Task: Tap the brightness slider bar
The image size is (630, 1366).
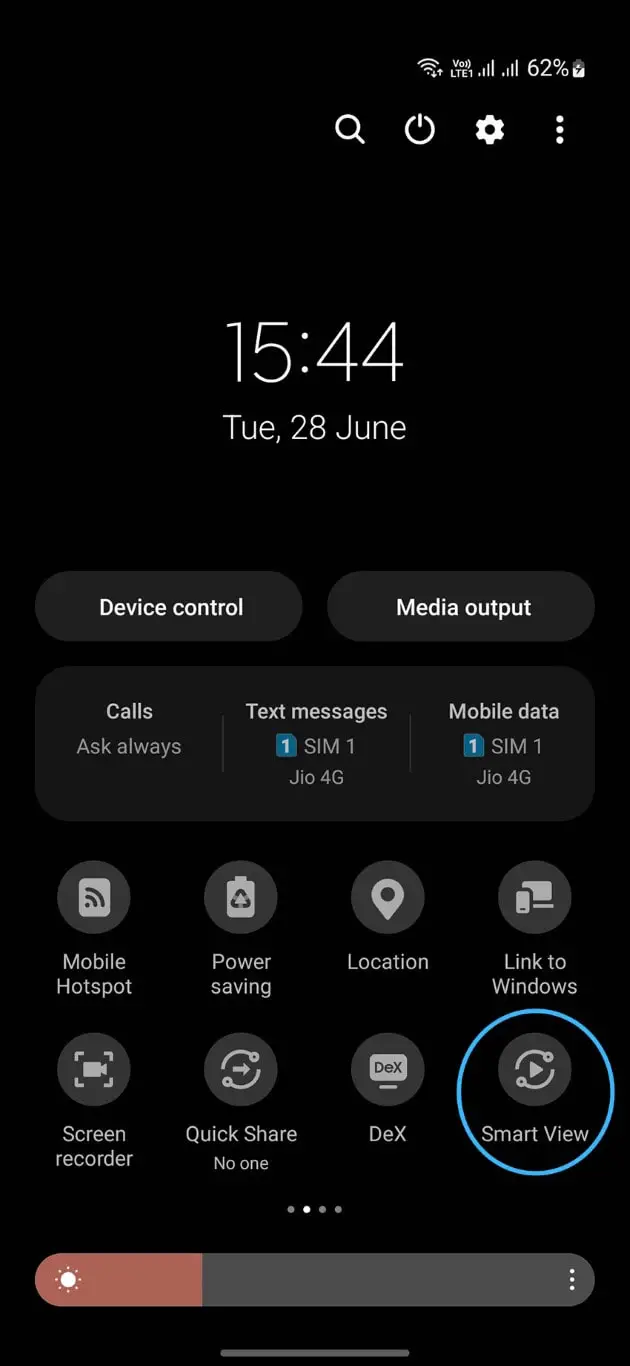Action: (x=300, y=1279)
